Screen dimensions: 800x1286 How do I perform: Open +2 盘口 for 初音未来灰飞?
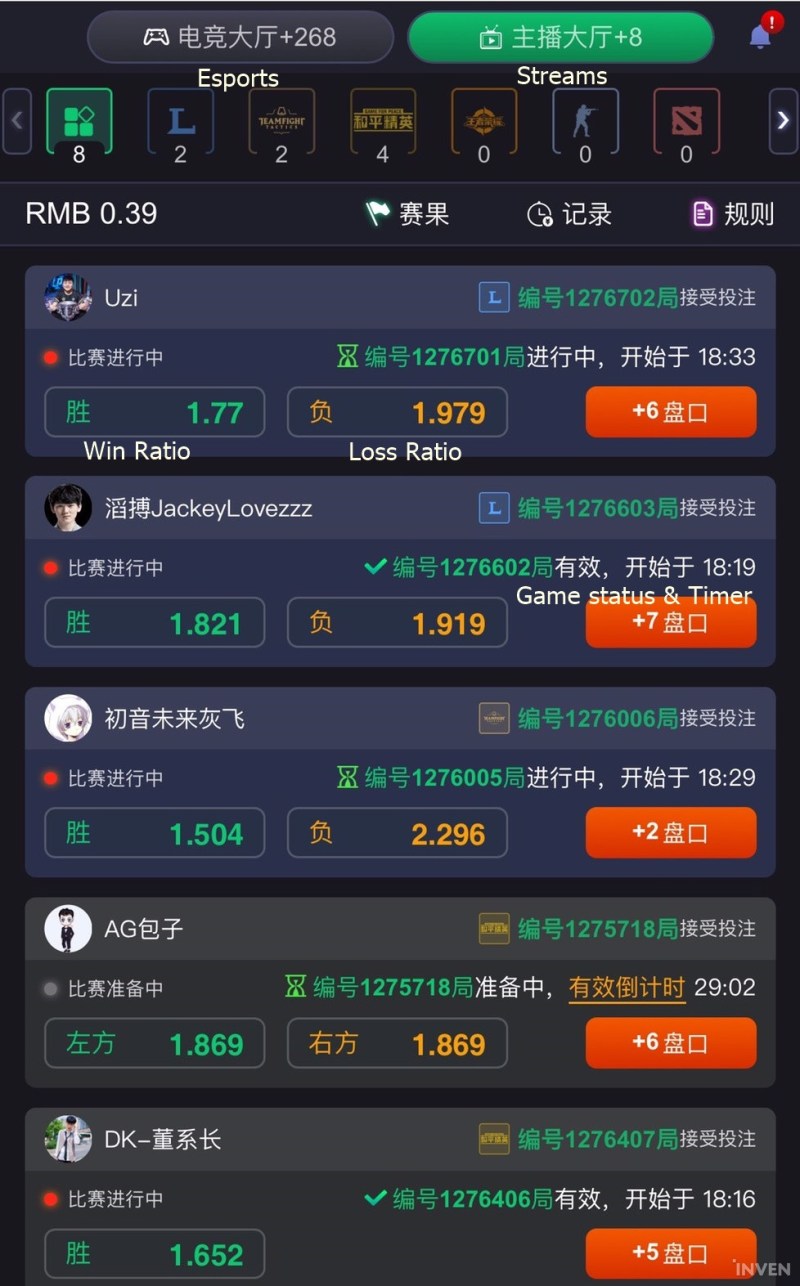[670, 832]
